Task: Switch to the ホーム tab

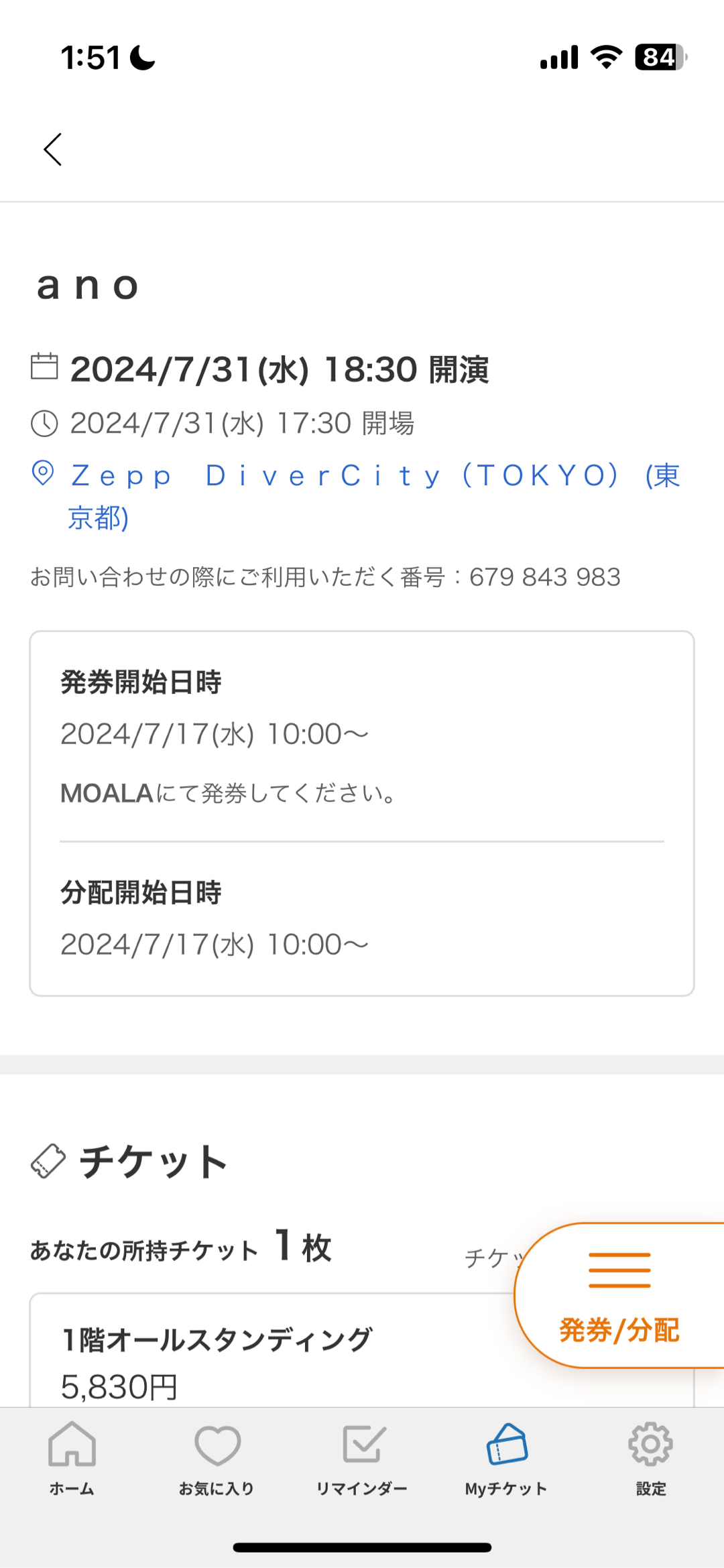Action: (72, 1459)
